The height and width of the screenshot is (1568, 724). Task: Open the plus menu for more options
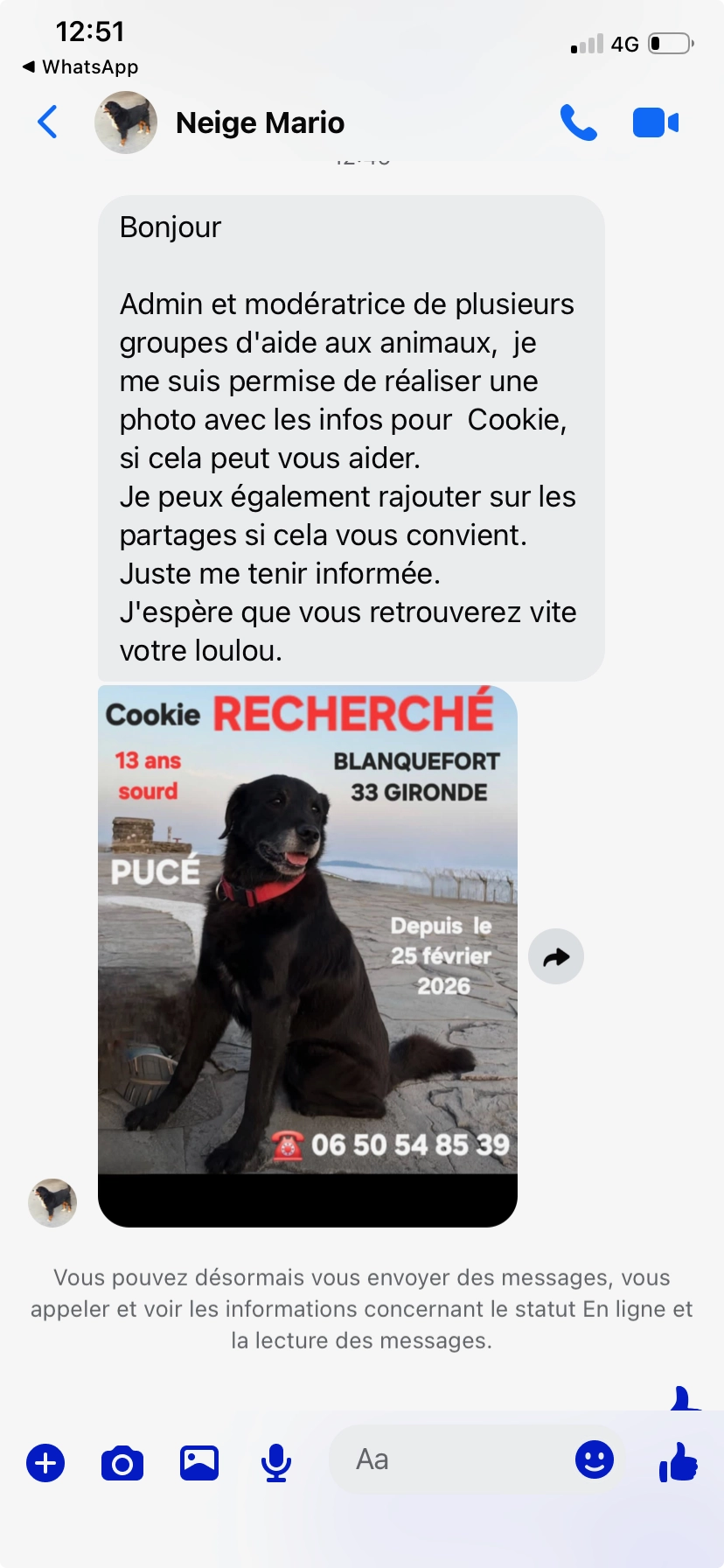pos(45,1462)
